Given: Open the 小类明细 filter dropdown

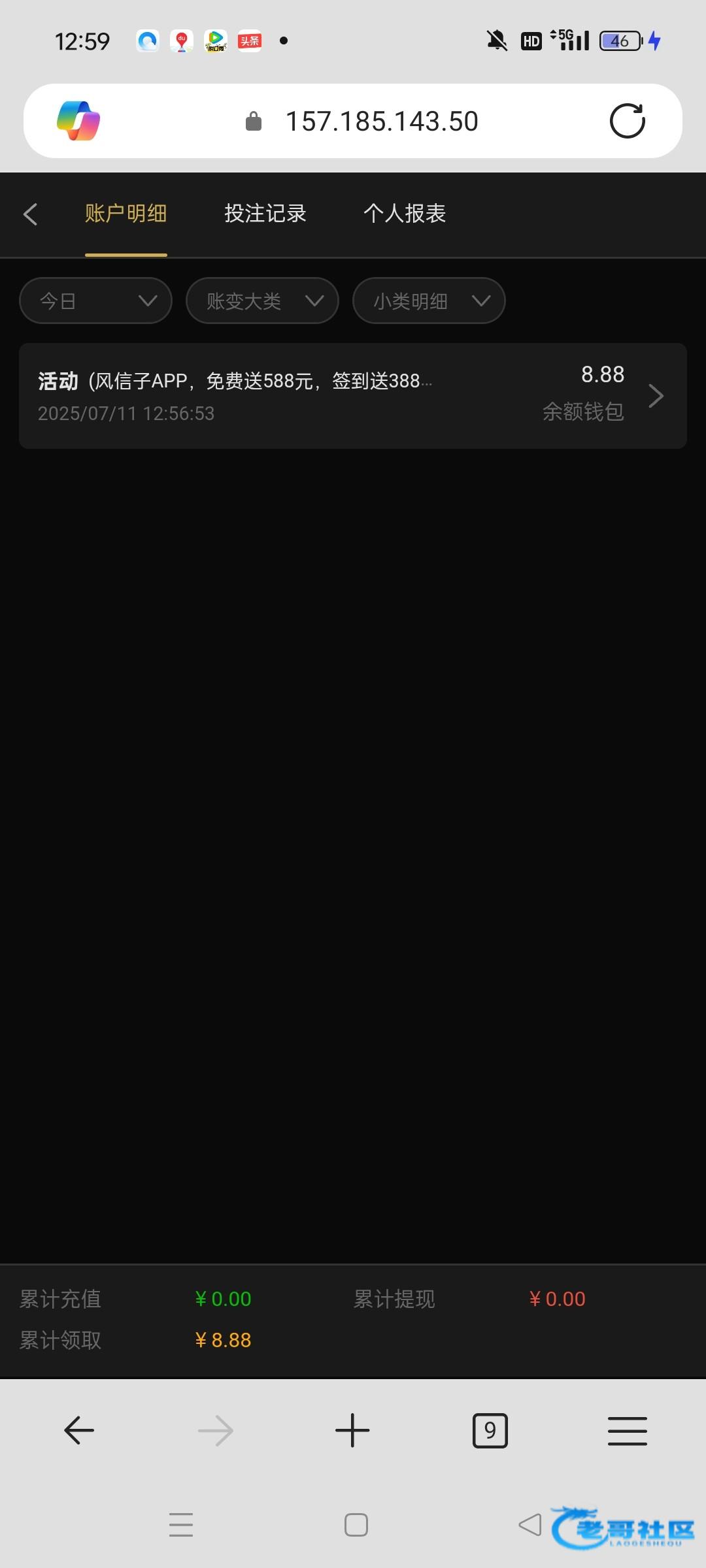Looking at the screenshot, I should 429,301.
